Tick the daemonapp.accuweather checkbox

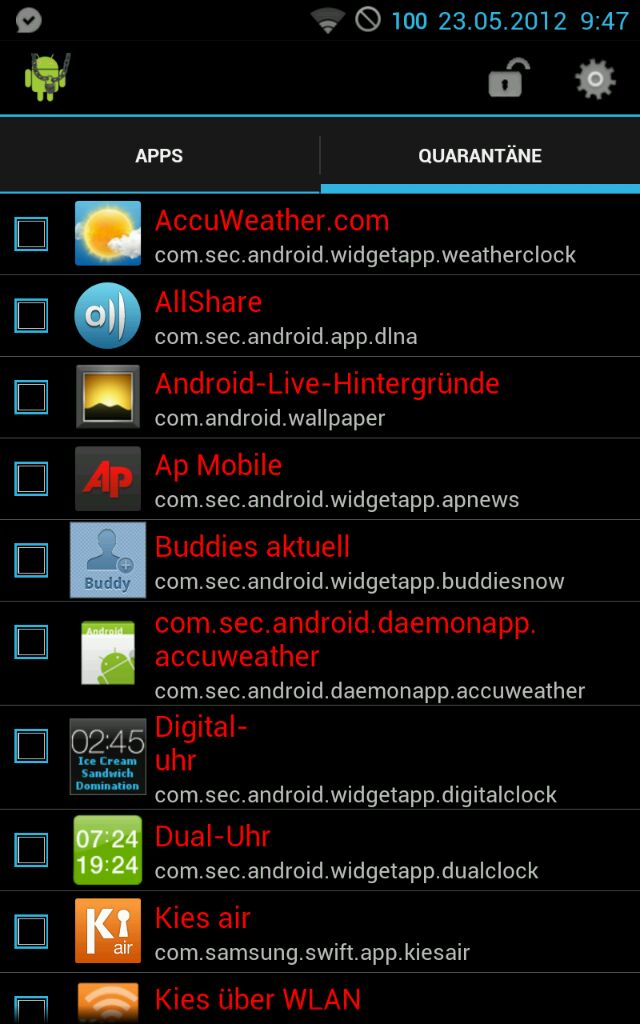tap(31, 642)
